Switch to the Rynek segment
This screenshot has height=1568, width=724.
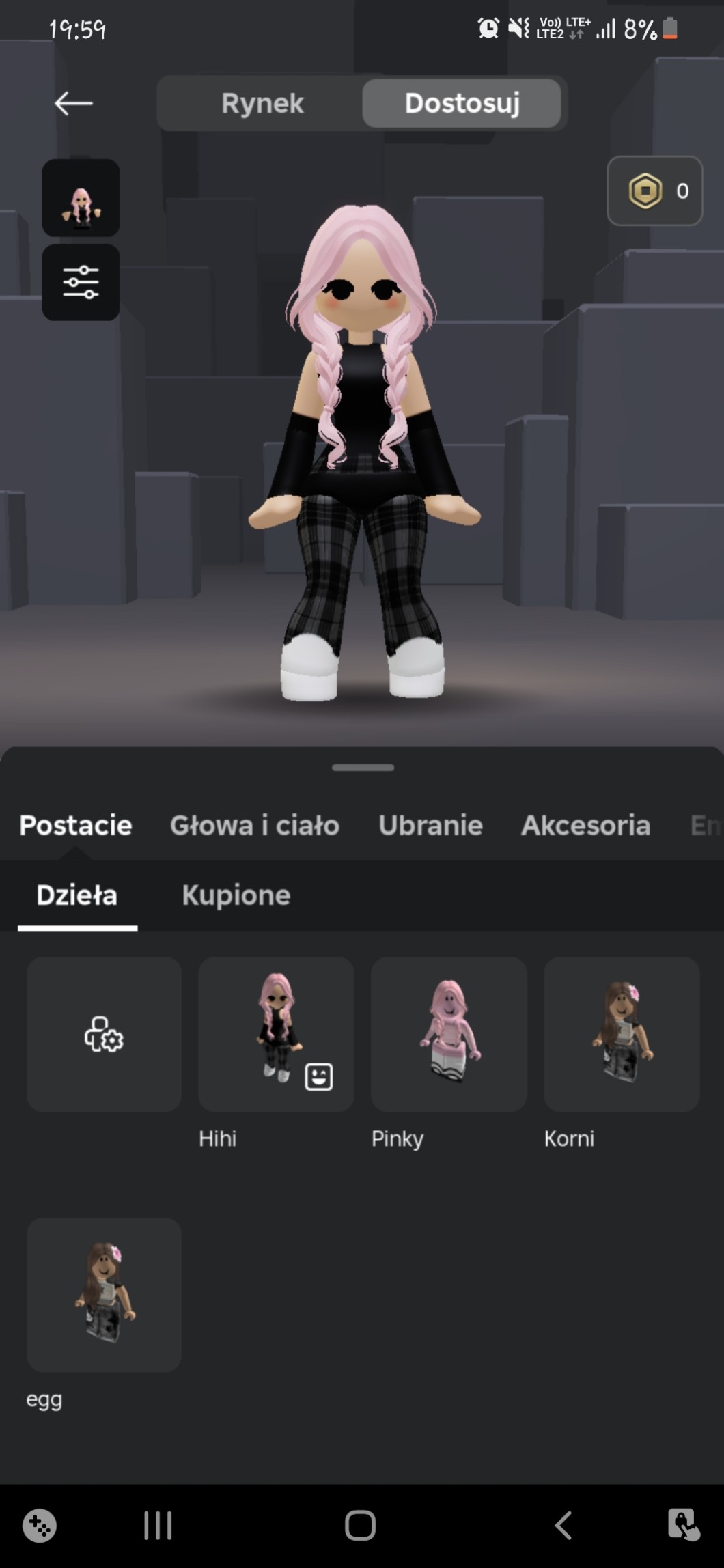pyautogui.click(x=262, y=103)
